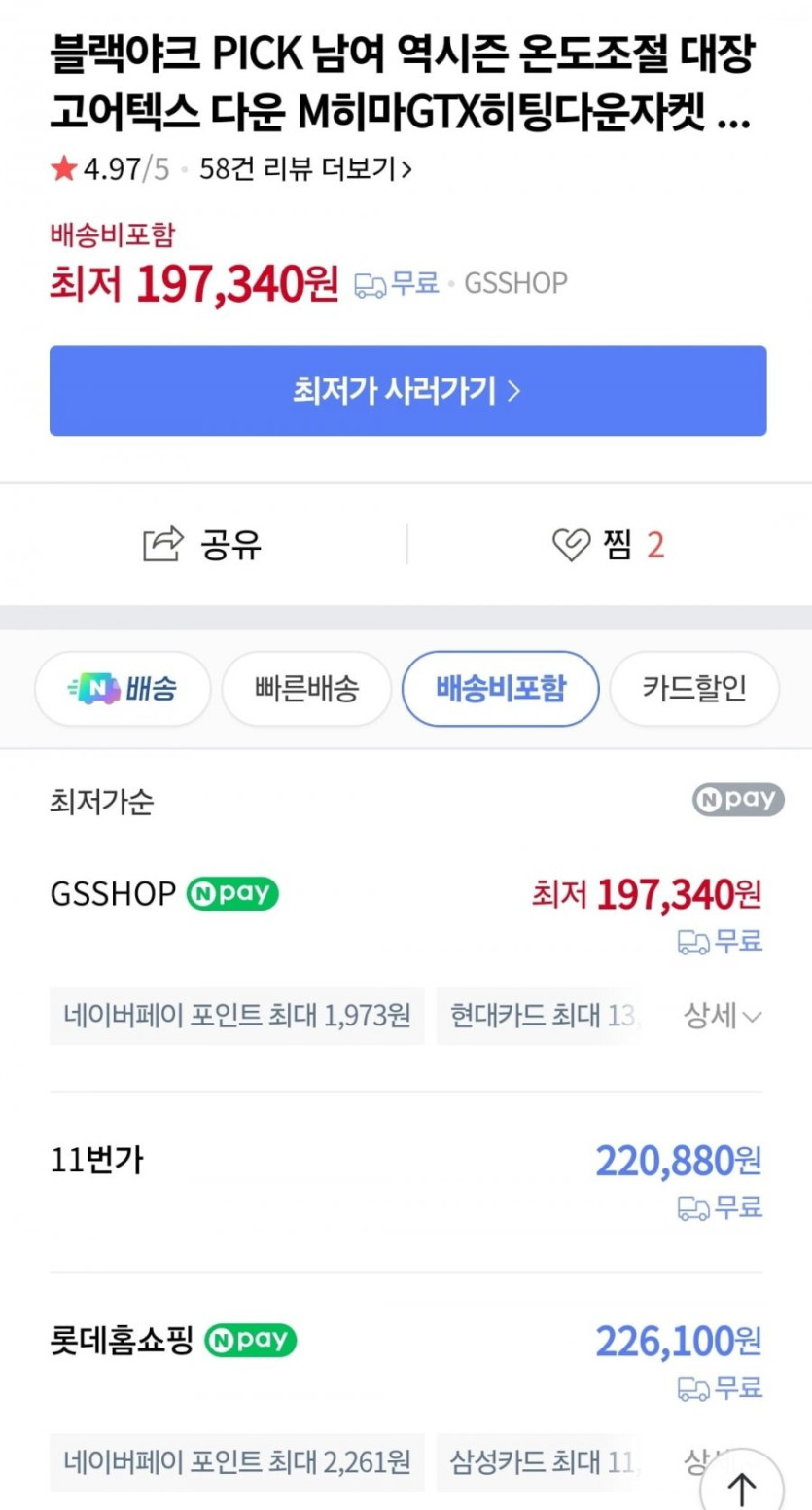
Task: Select the 카드할인 filter chip
Action: (693, 689)
